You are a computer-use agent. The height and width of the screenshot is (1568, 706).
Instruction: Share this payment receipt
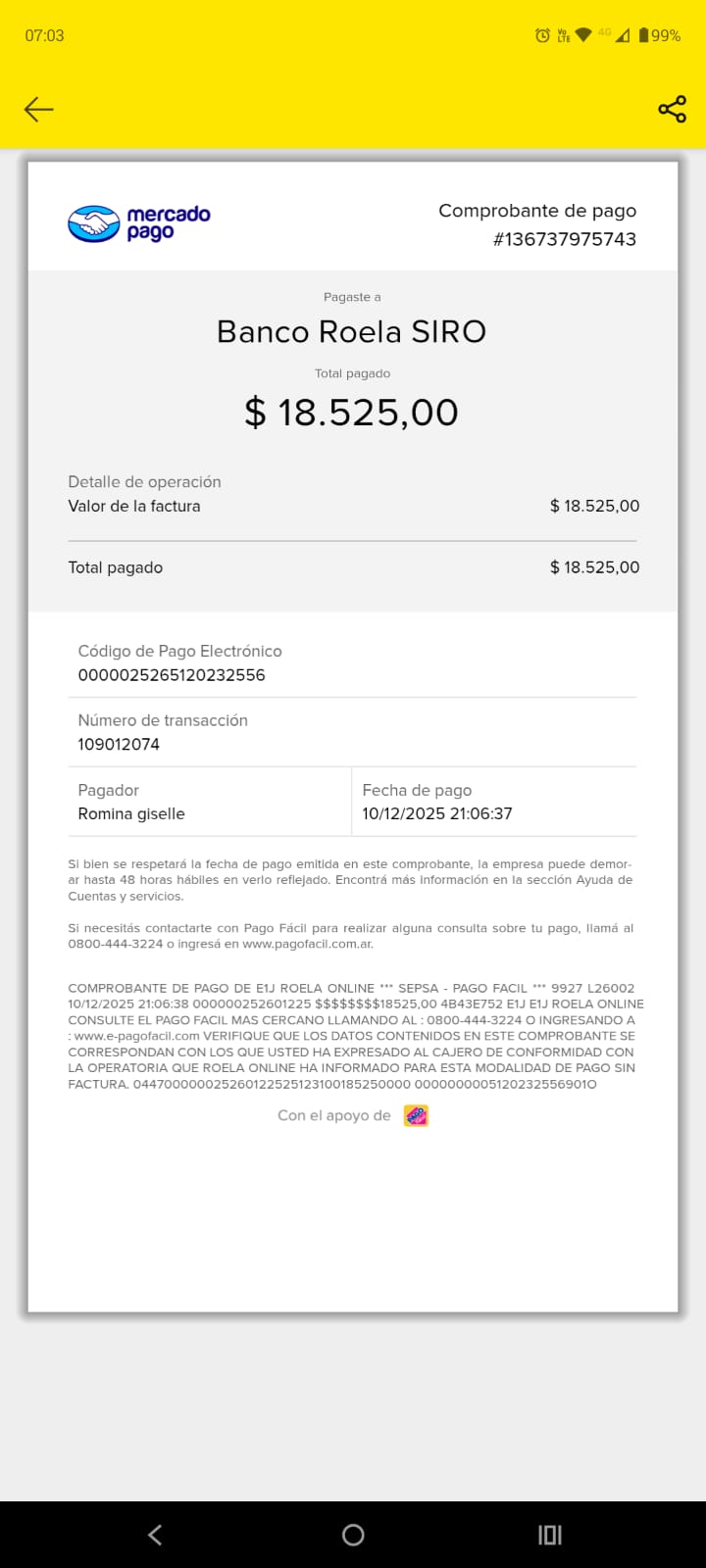[x=672, y=109]
